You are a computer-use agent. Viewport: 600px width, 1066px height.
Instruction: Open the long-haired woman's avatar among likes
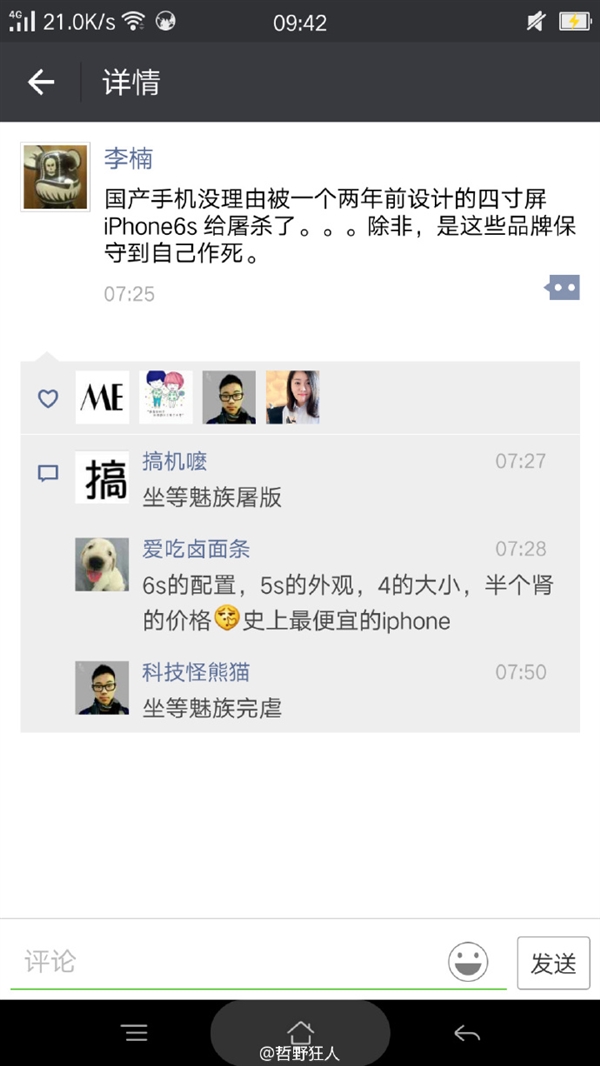[x=292, y=397]
